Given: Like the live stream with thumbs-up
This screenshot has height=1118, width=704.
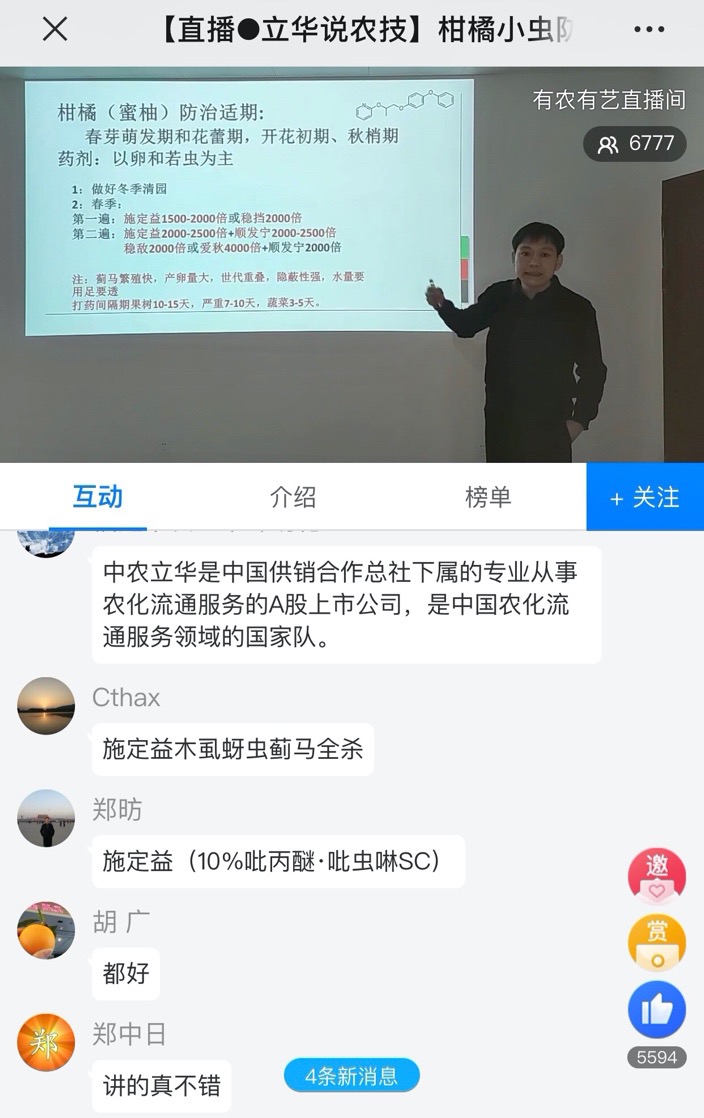Looking at the screenshot, I should [656, 1010].
